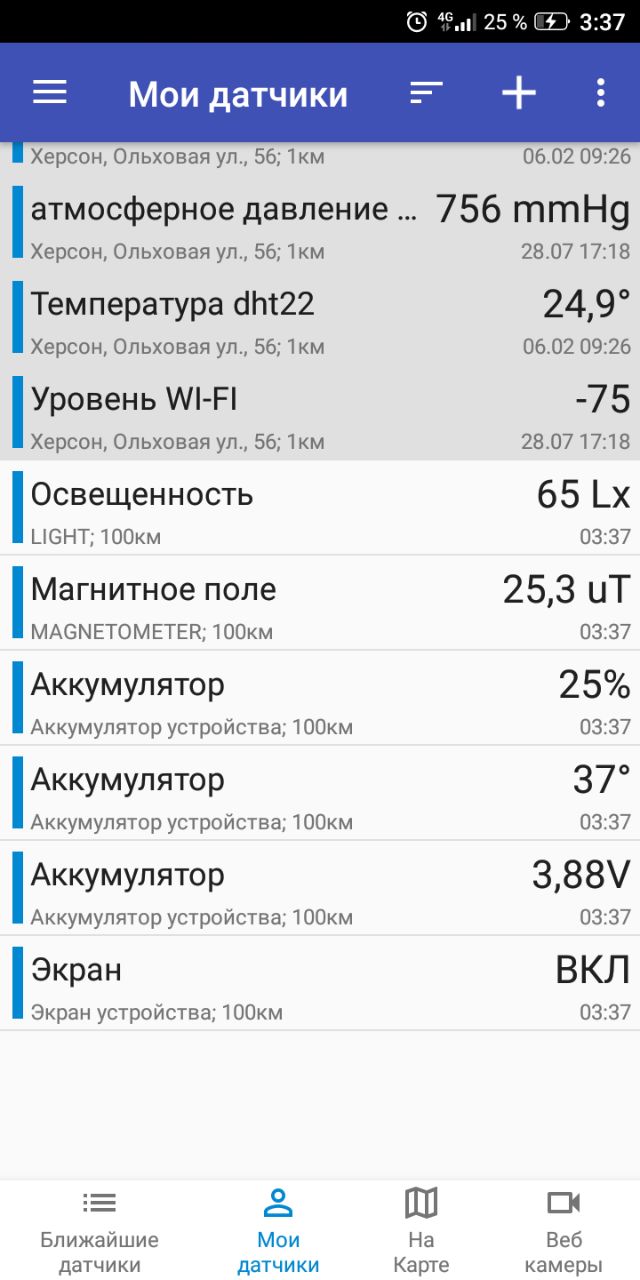Tap the sort sensors icon
Image resolution: width=640 pixels, height=1280 pixels.
point(425,93)
